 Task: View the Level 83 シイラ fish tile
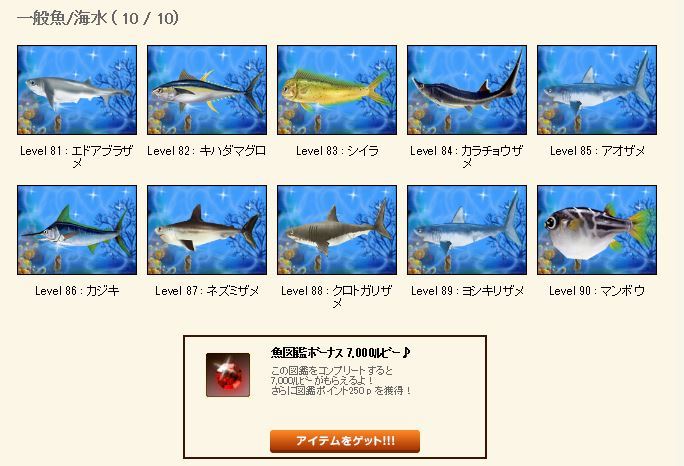pyautogui.click(x=337, y=90)
